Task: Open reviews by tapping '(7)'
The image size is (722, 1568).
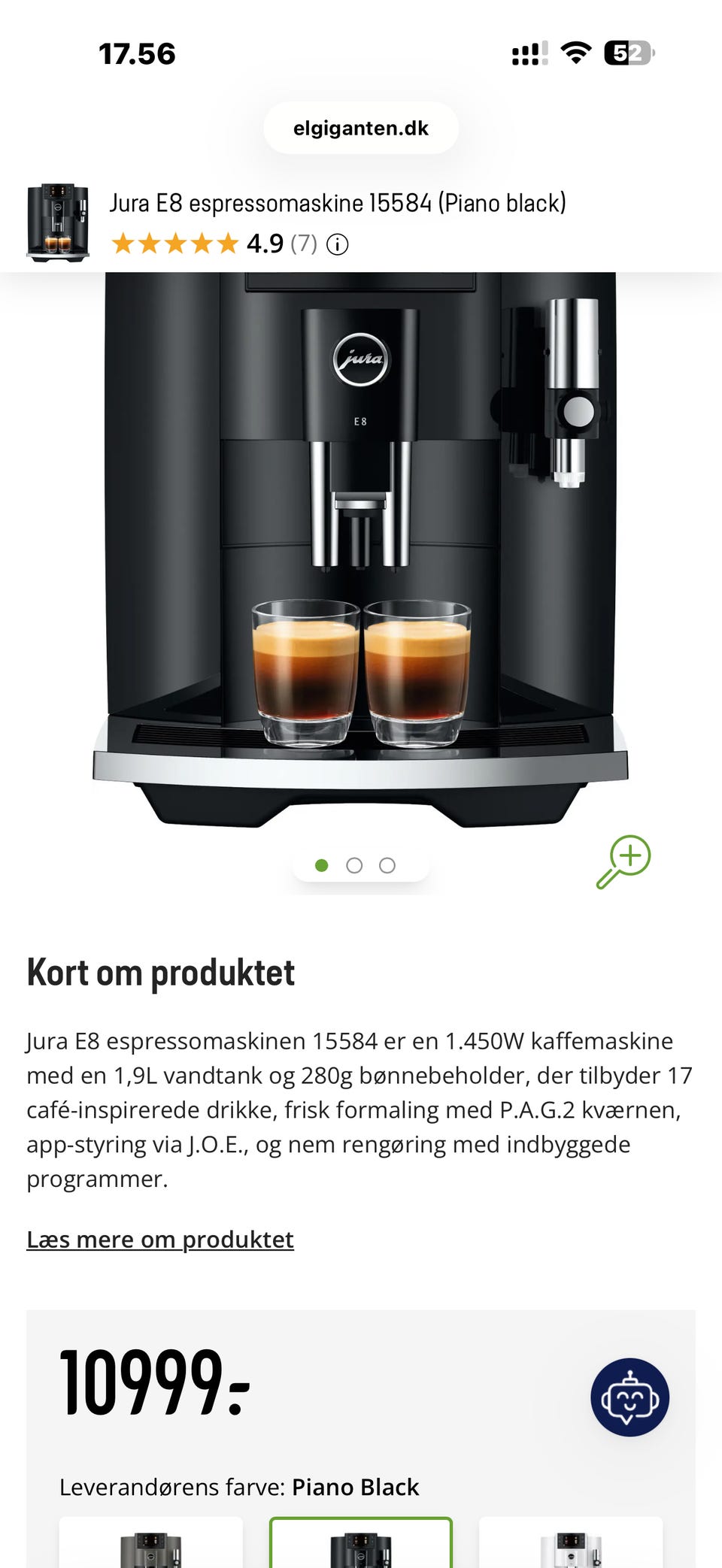Action: 302,244
